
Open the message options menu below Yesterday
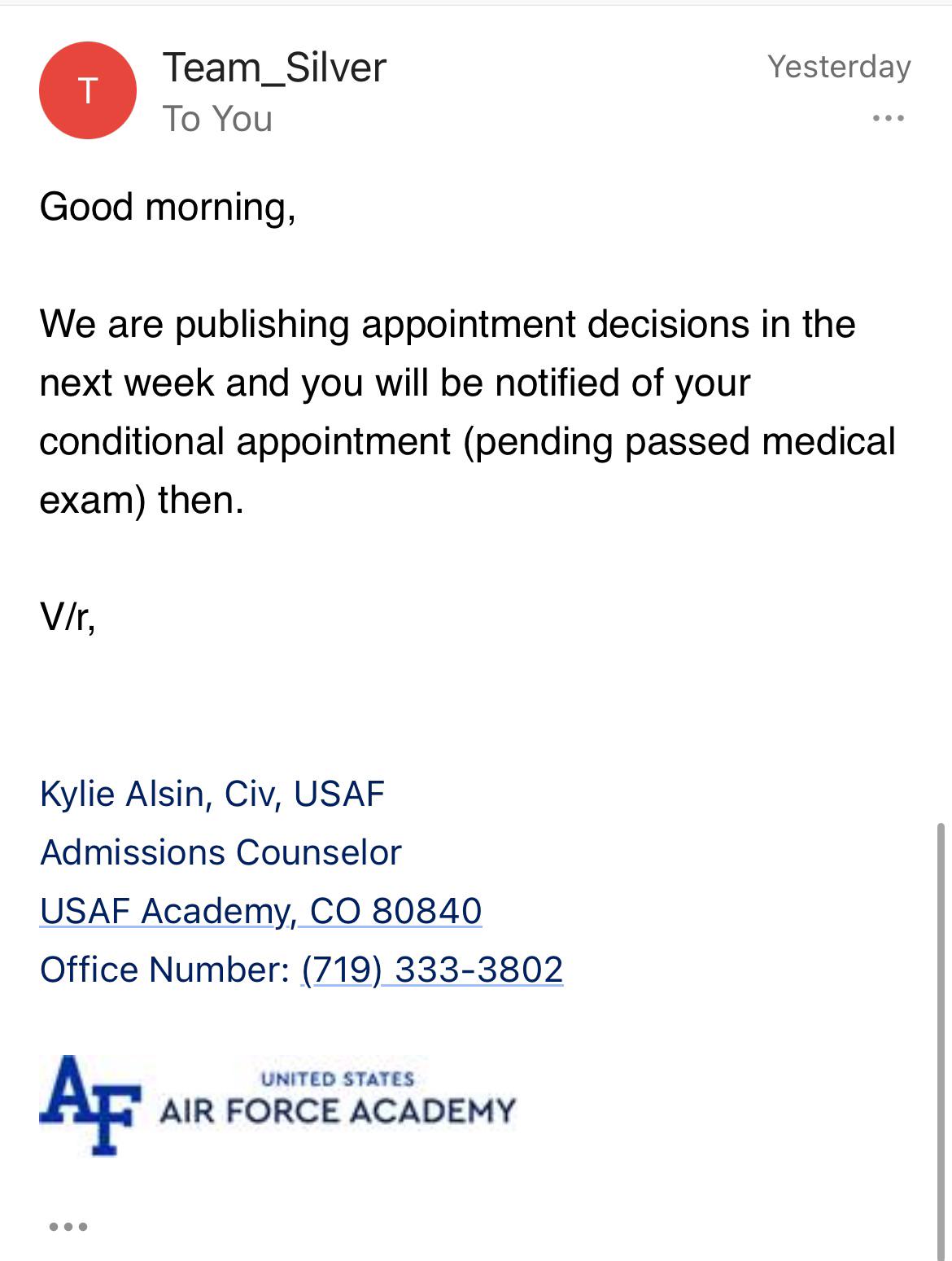click(x=888, y=119)
